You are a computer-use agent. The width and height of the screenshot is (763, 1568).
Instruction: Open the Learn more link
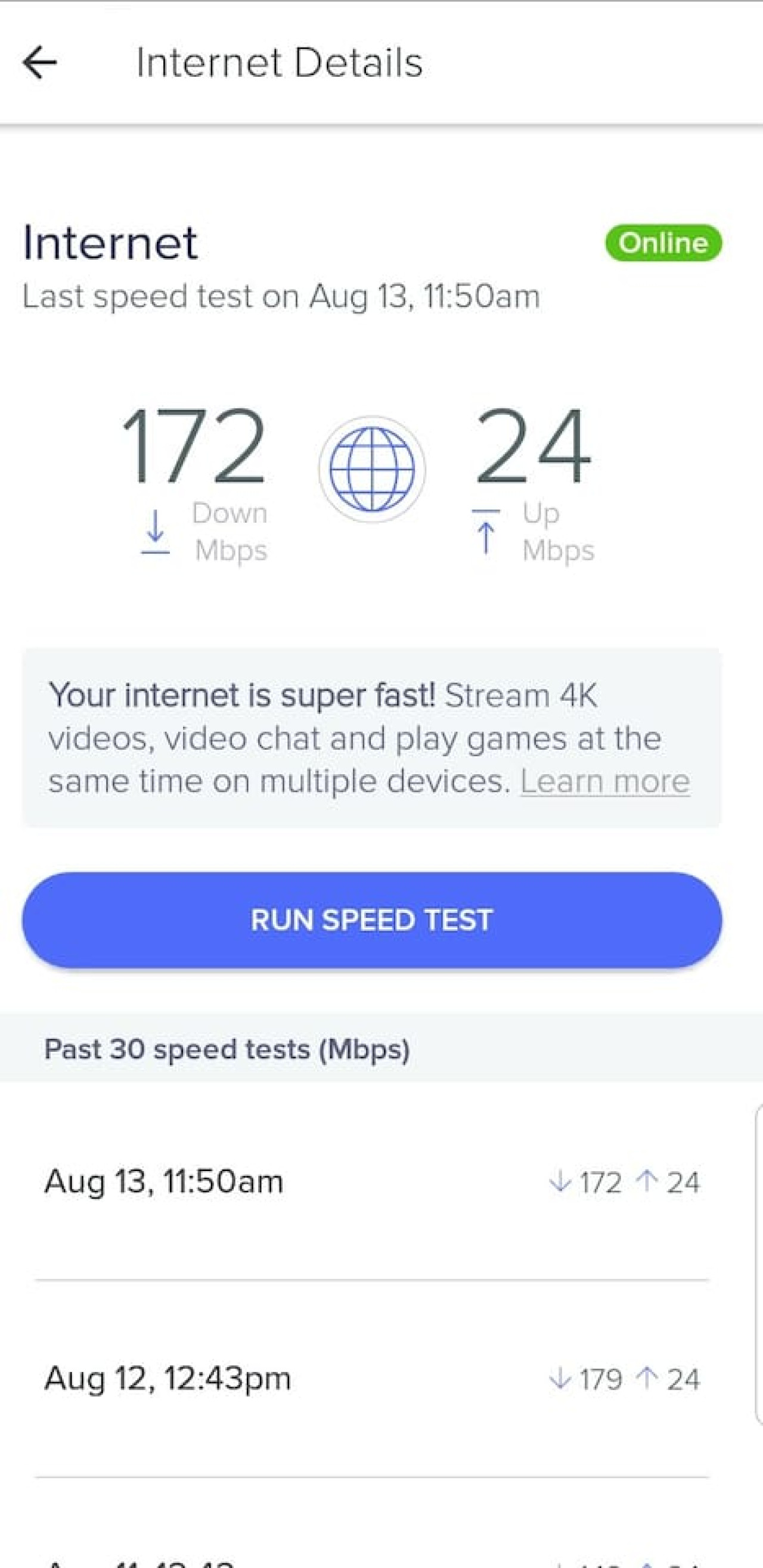[x=604, y=781]
